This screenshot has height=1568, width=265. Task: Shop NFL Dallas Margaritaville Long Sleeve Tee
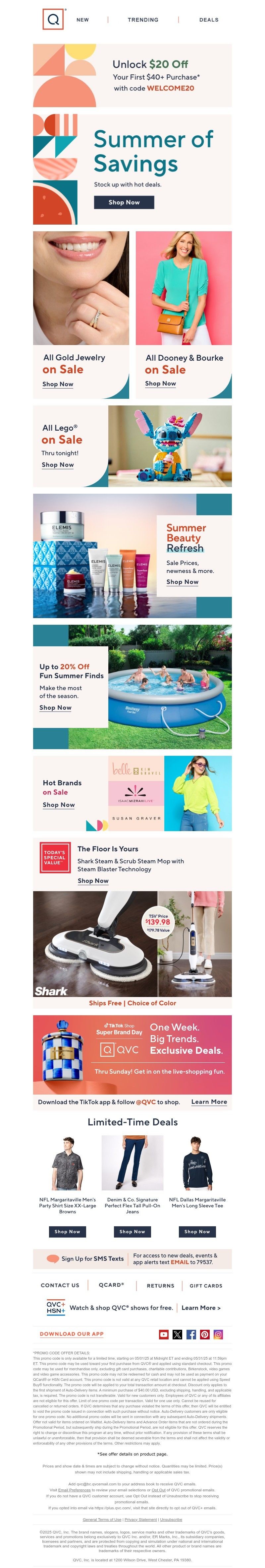click(x=197, y=1231)
